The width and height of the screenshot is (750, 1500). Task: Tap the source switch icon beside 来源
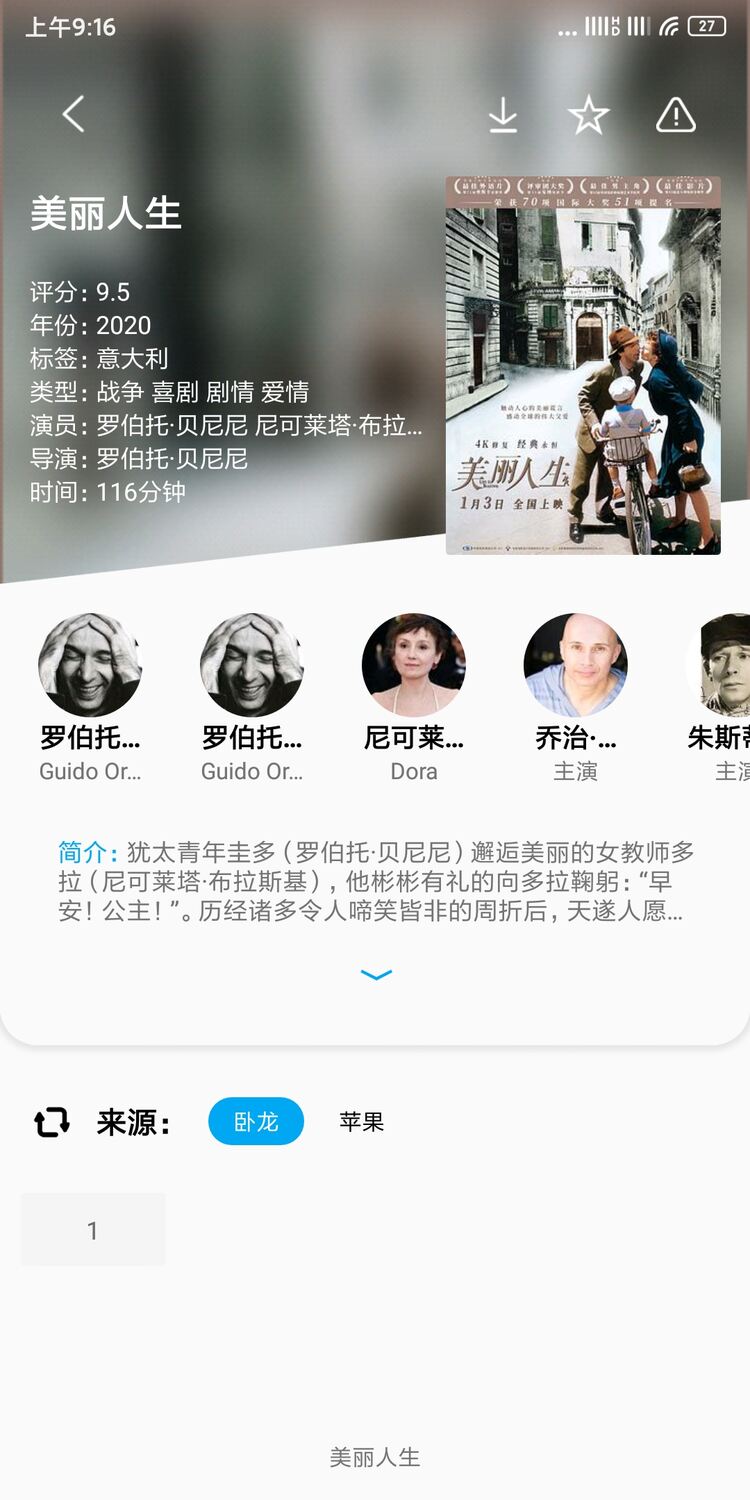click(x=52, y=1122)
